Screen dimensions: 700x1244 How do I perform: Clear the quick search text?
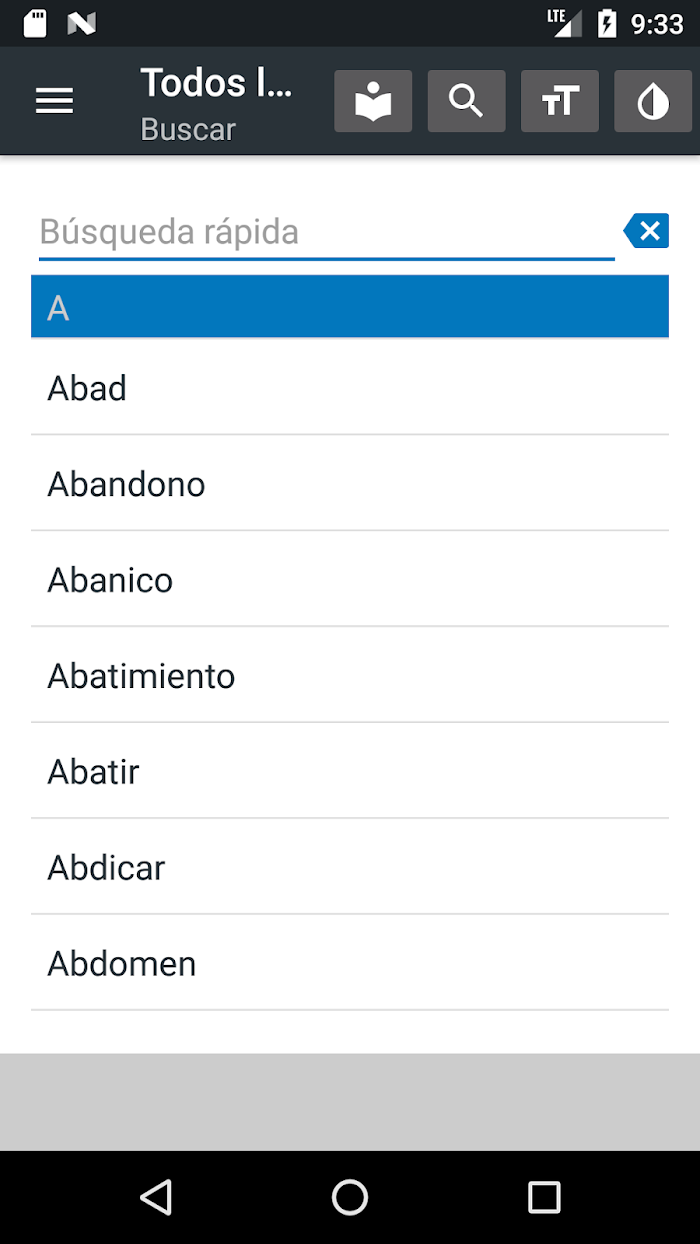pos(646,232)
